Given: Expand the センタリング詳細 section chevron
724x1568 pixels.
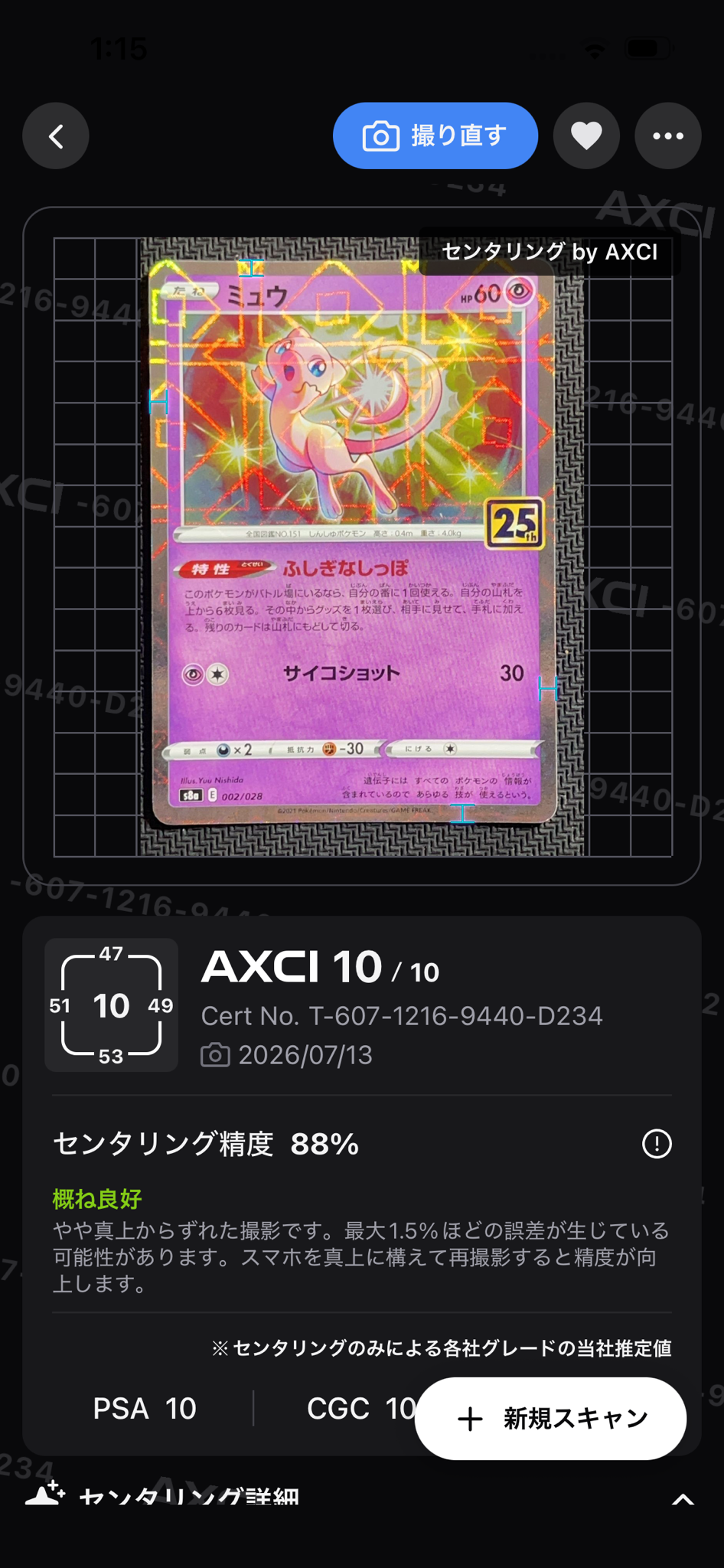Looking at the screenshot, I should (x=683, y=1500).
